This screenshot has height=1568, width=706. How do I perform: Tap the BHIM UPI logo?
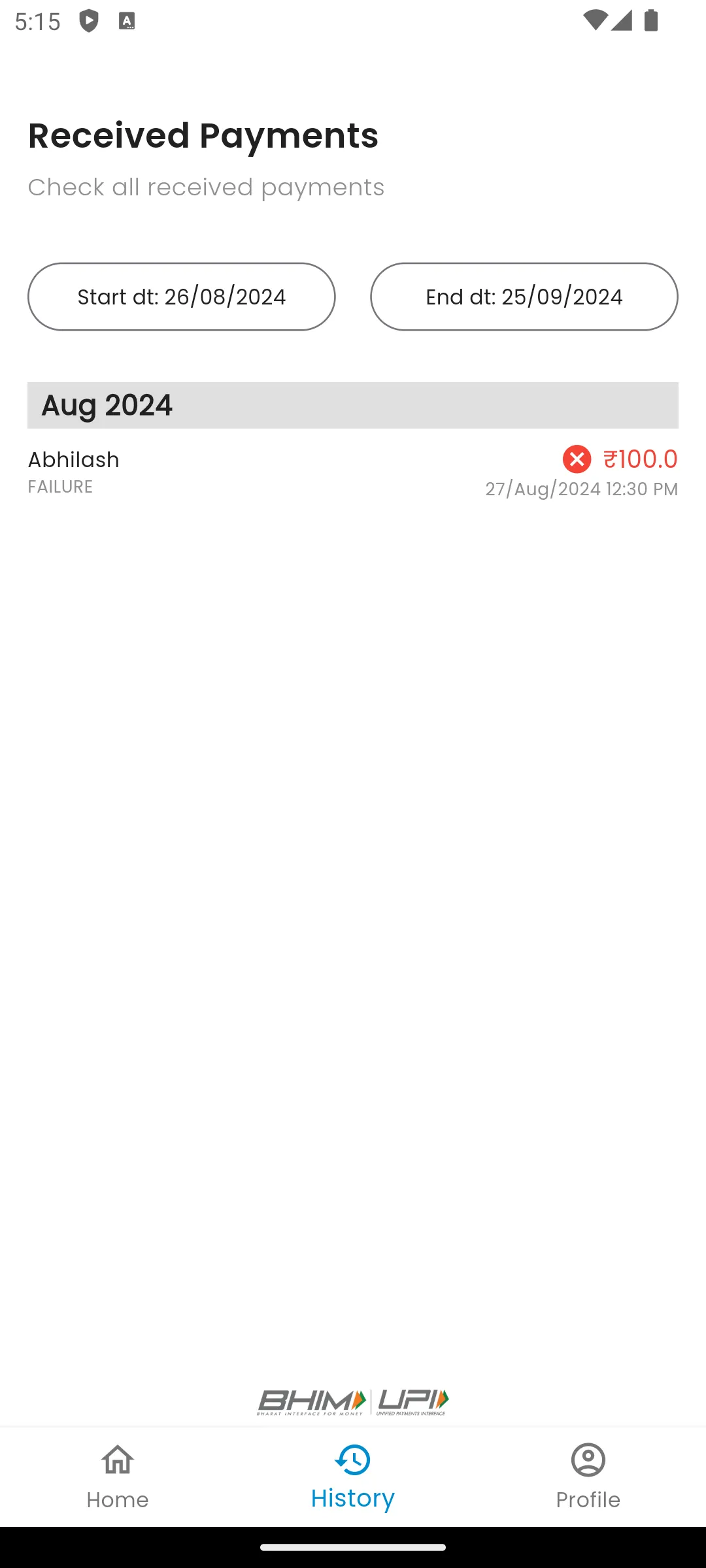(x=353, y=1400)
